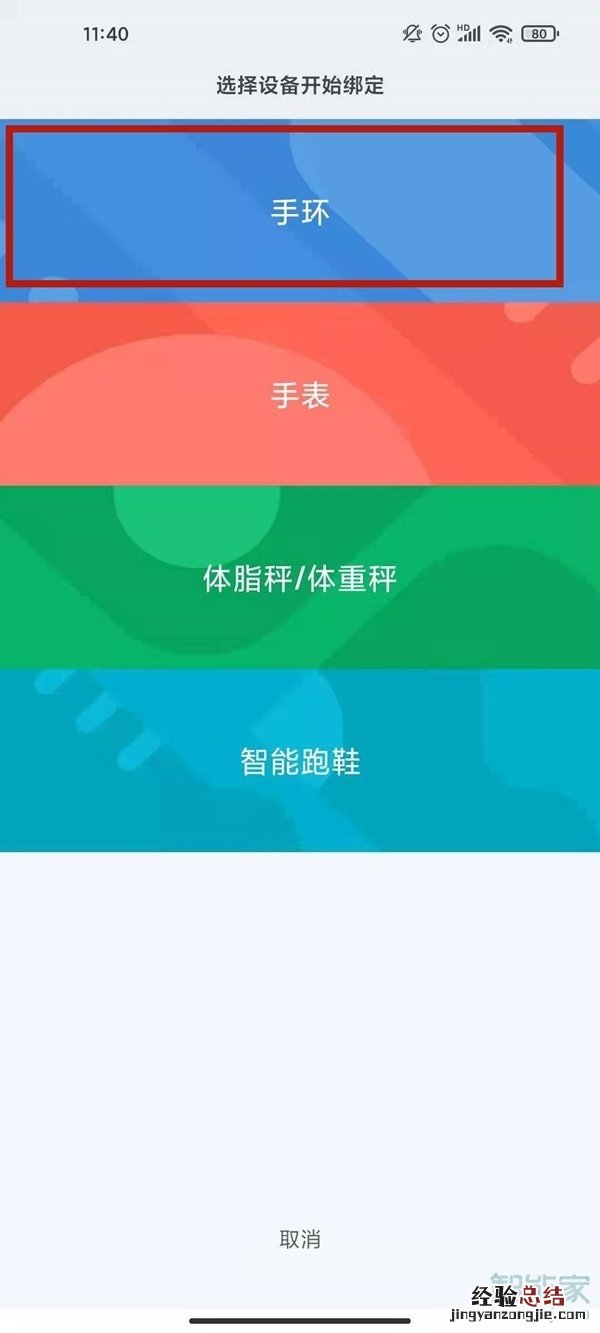Choose the 手表 device option
The height and width of the screenshot is (1333, 600).
(x=300, y=395)
